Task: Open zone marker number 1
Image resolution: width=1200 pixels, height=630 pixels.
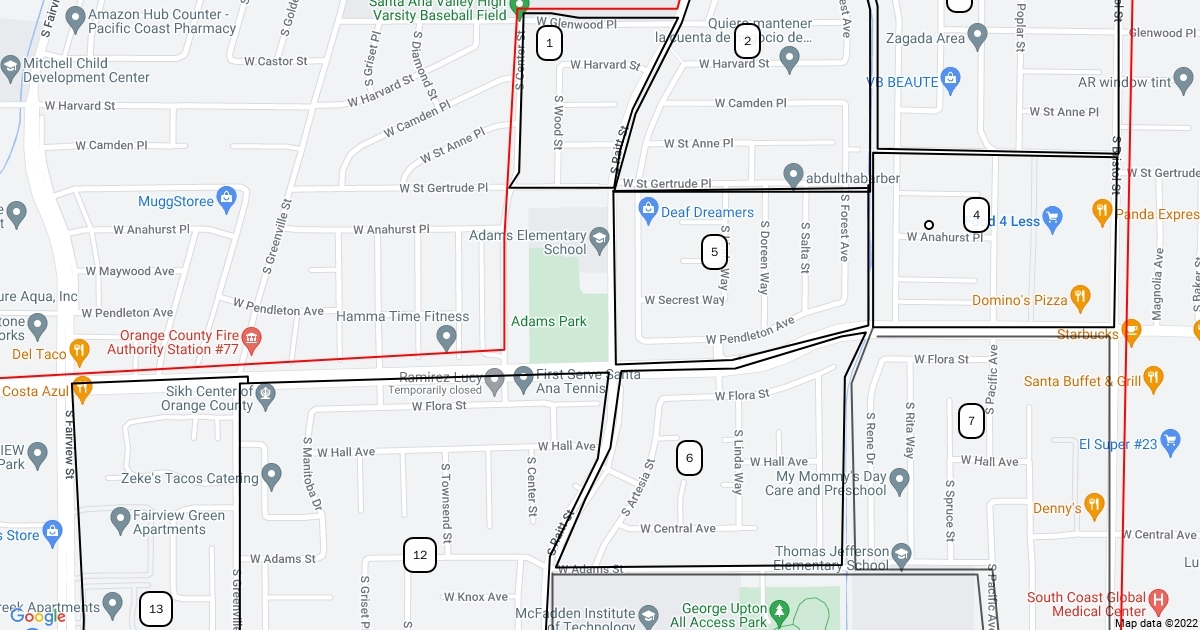Action: click(x=549, y=43)
